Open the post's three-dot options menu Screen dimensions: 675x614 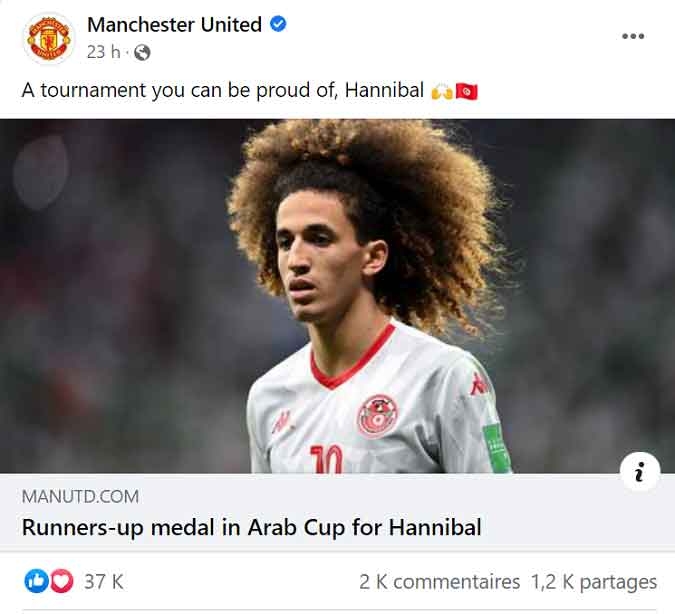[x=633, y=37]
